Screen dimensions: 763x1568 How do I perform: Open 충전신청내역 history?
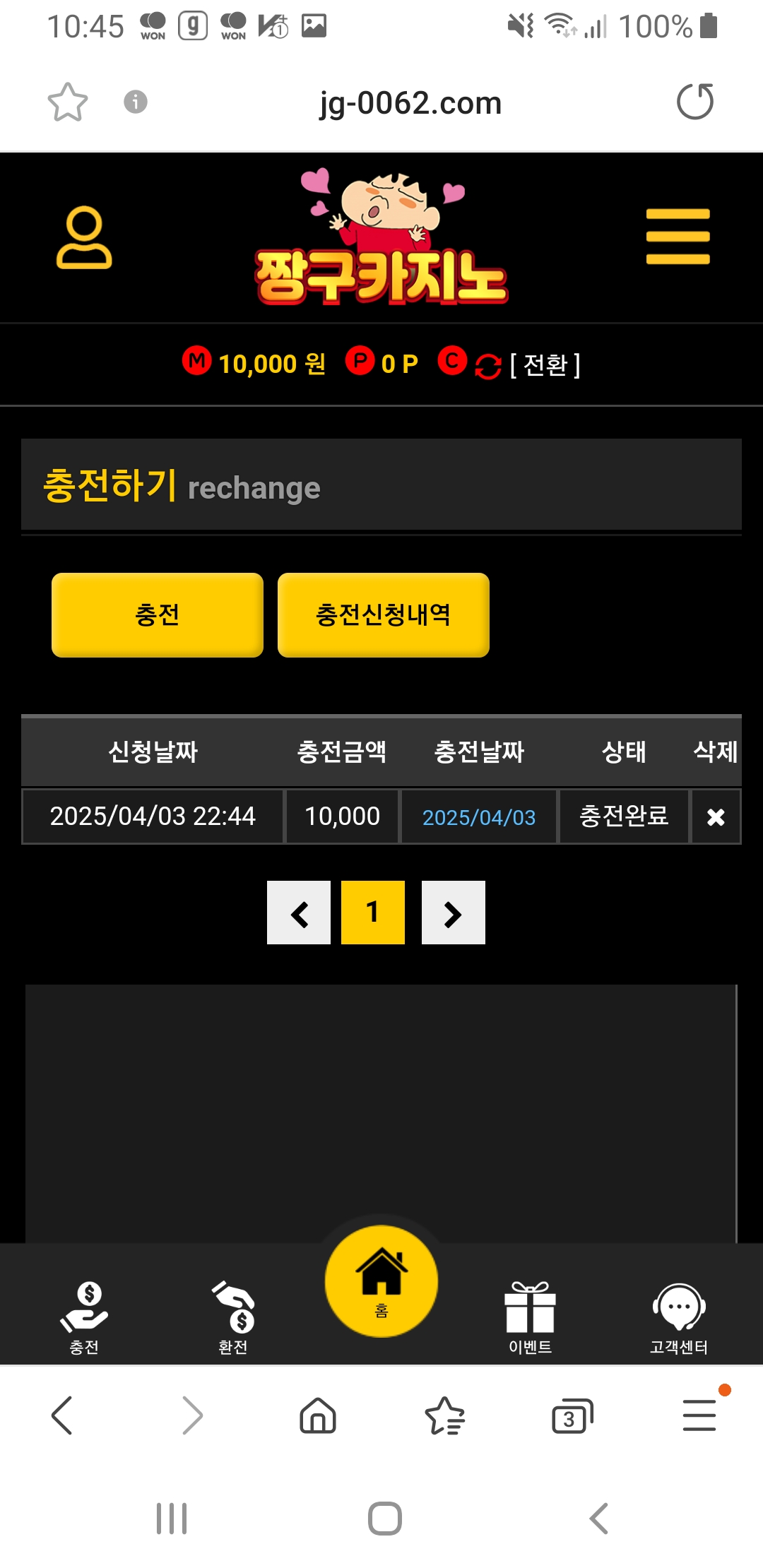383,614
